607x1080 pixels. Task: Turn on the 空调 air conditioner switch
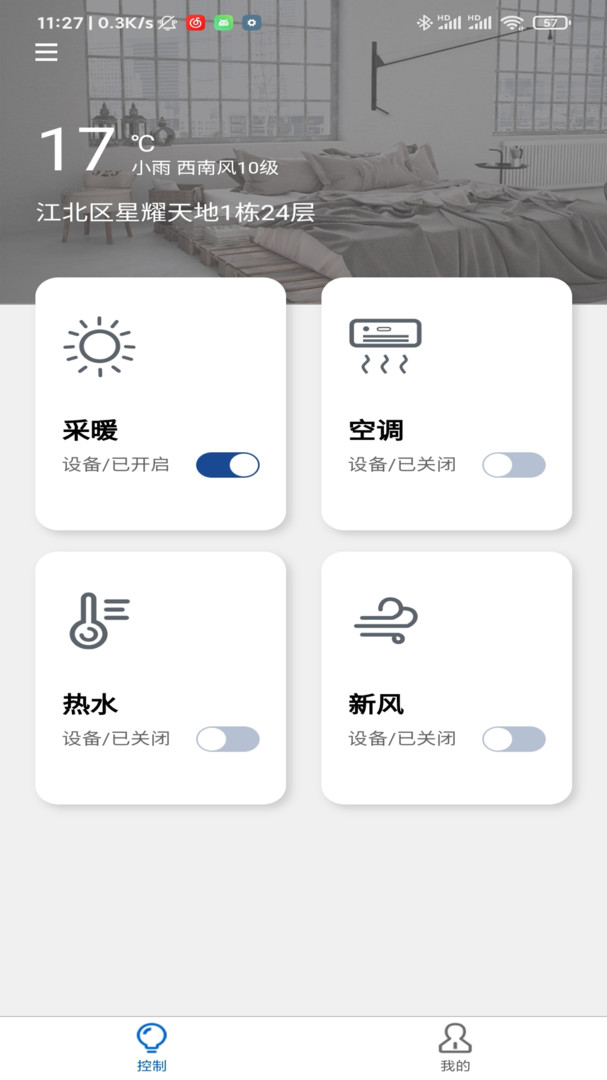tap(514, 465)
